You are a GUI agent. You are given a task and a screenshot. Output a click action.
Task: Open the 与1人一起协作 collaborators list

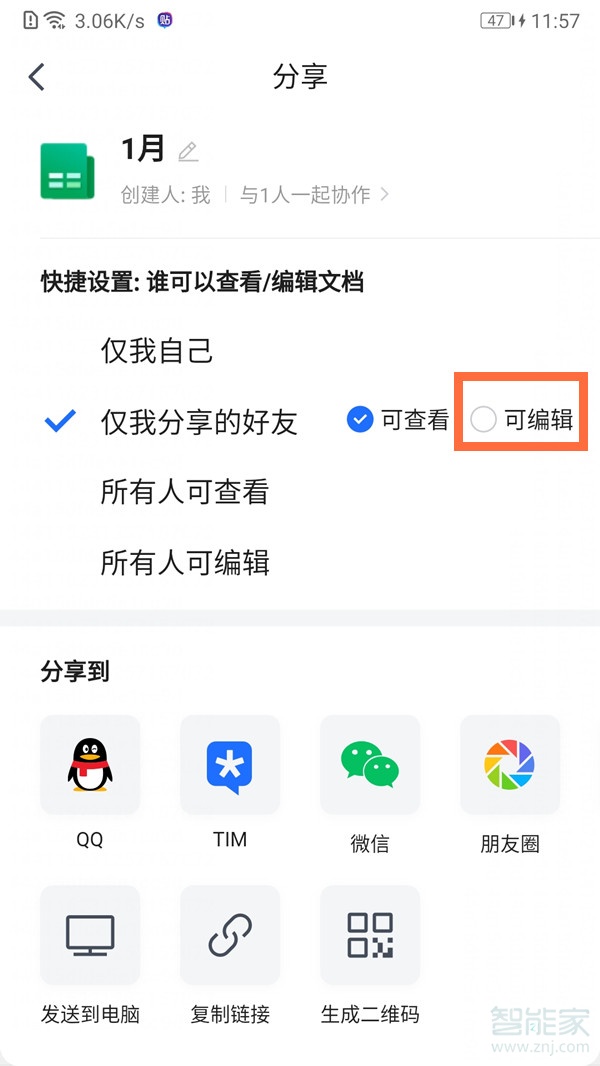(314, 195)
